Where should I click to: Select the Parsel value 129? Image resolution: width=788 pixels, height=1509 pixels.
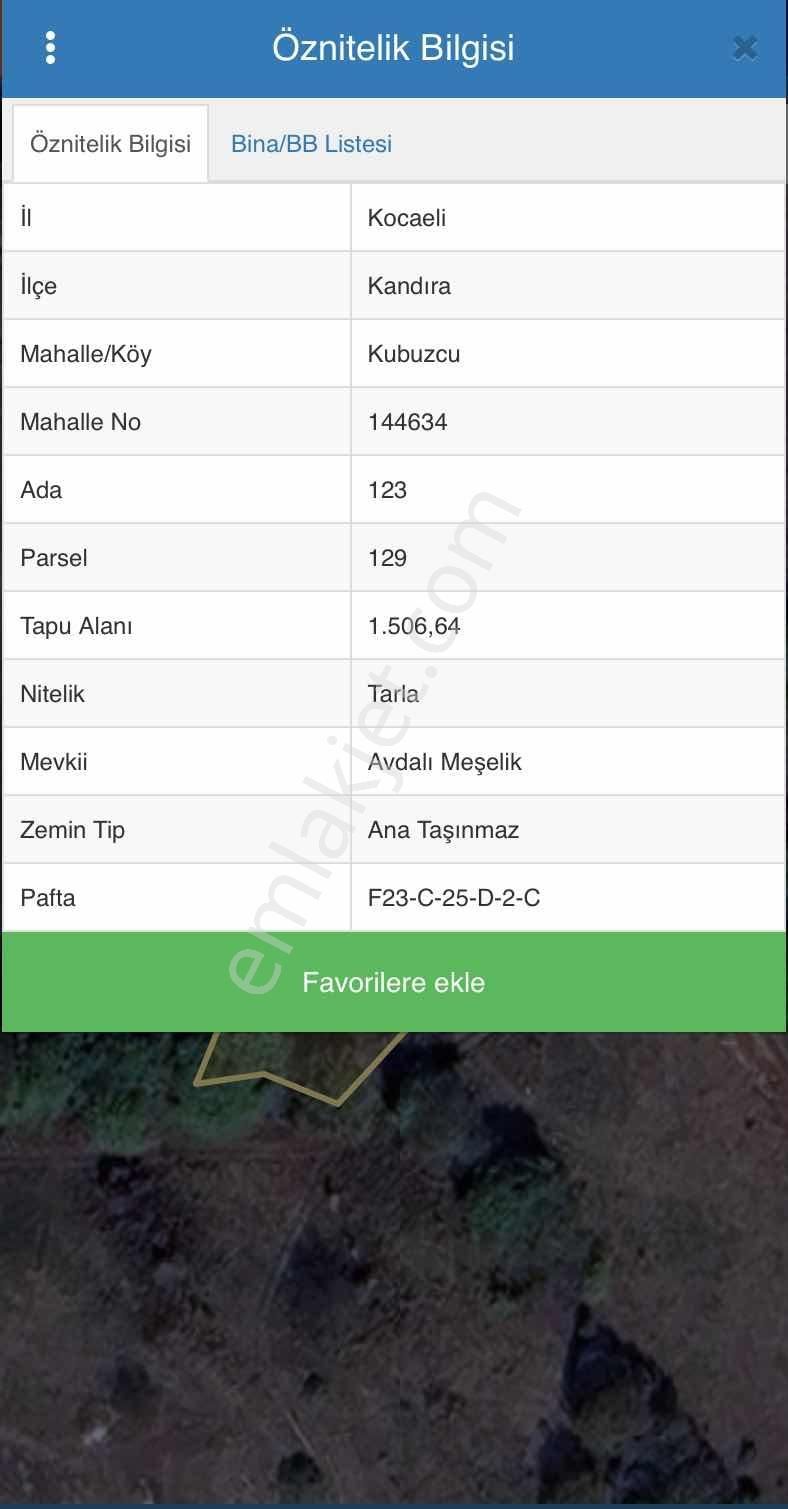pyautogui.click(x=388, y=557)
